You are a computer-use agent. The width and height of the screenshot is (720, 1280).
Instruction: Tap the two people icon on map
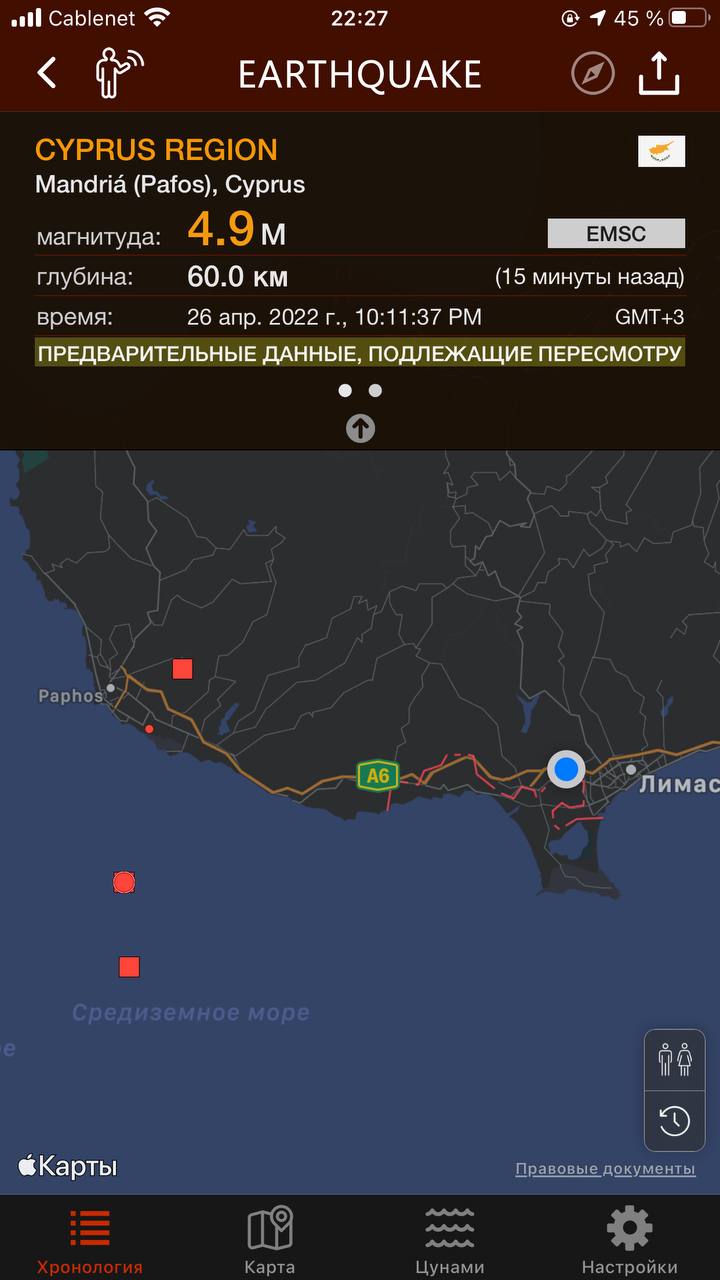674,1060
